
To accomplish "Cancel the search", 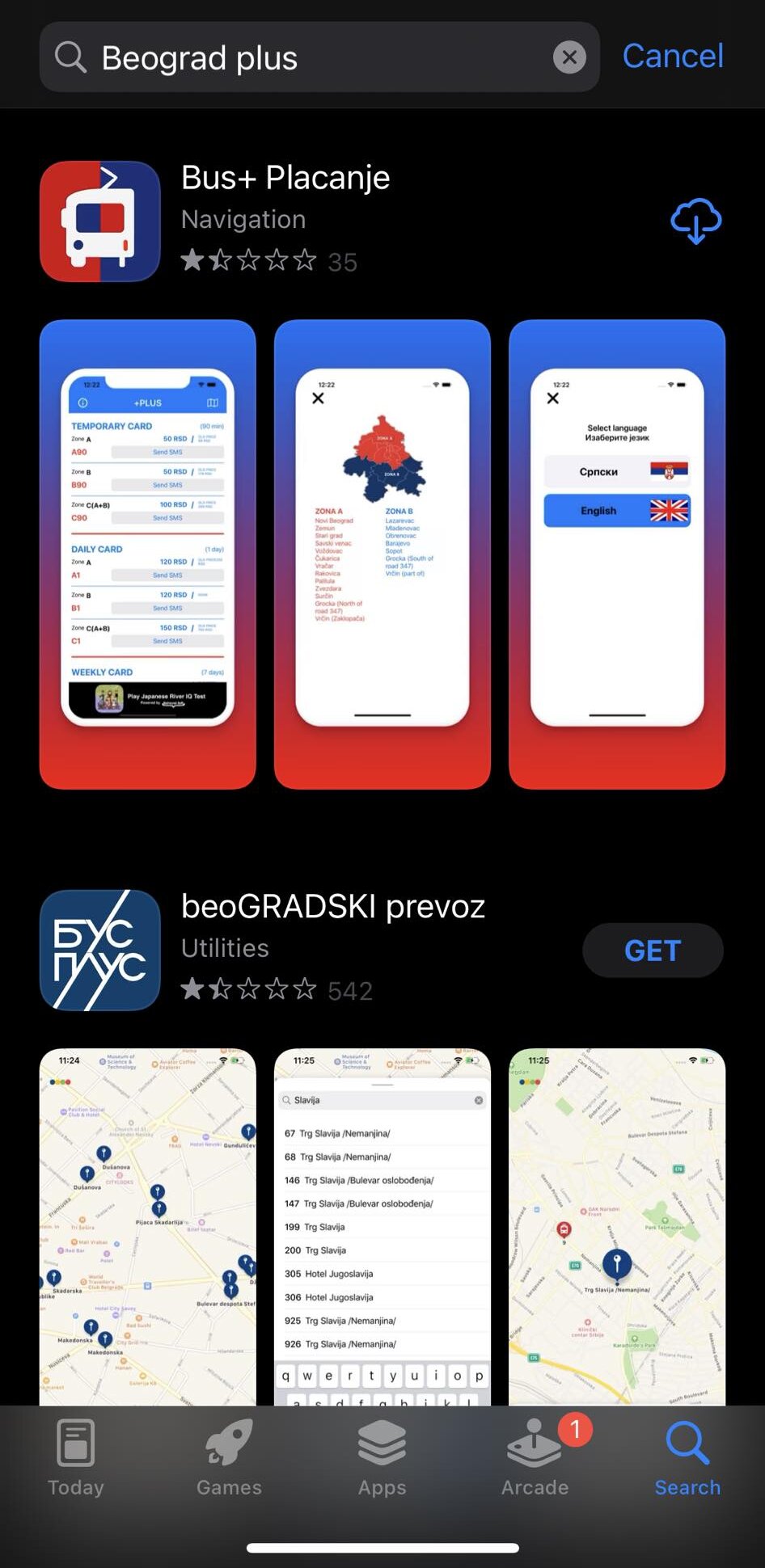I will tap(672, 57).
